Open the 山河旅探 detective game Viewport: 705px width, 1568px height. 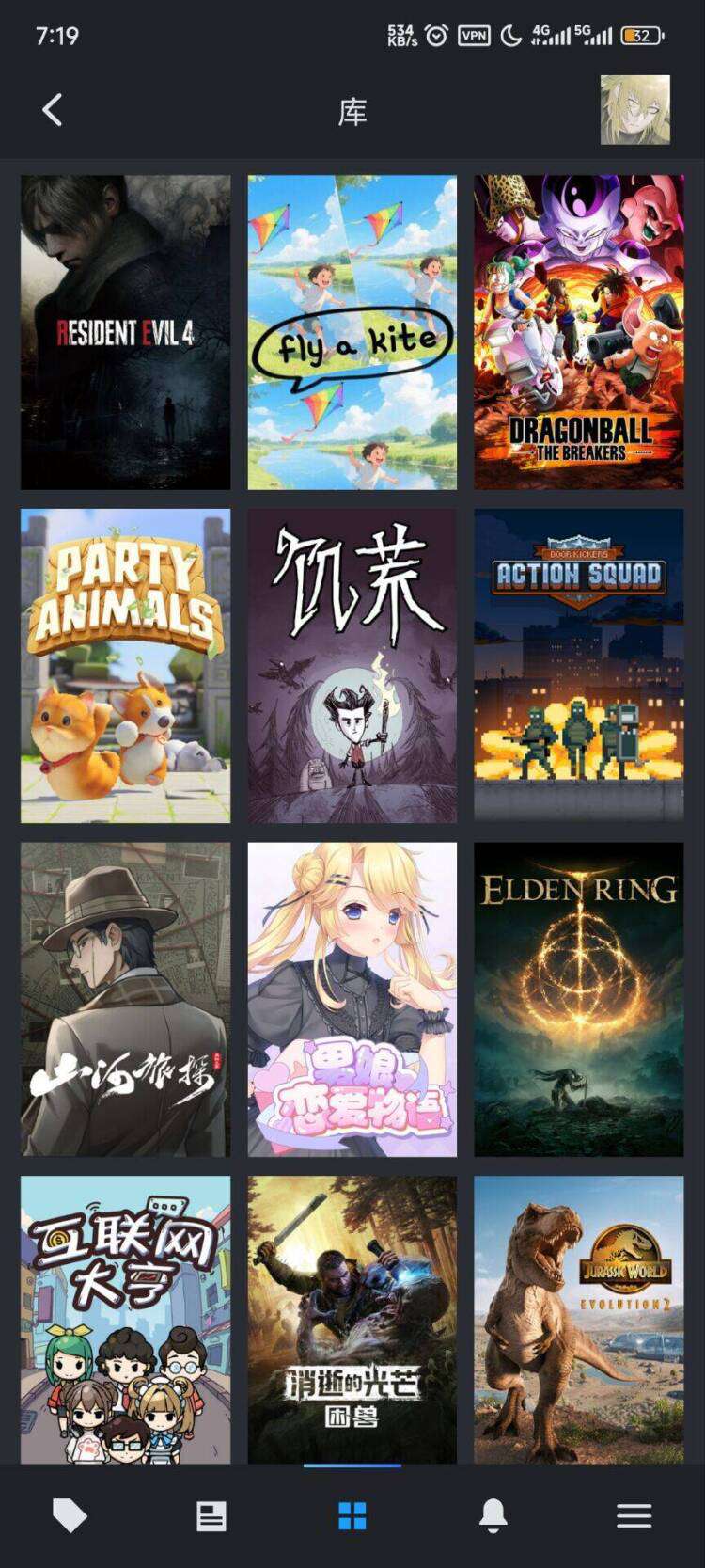(125, 999)
